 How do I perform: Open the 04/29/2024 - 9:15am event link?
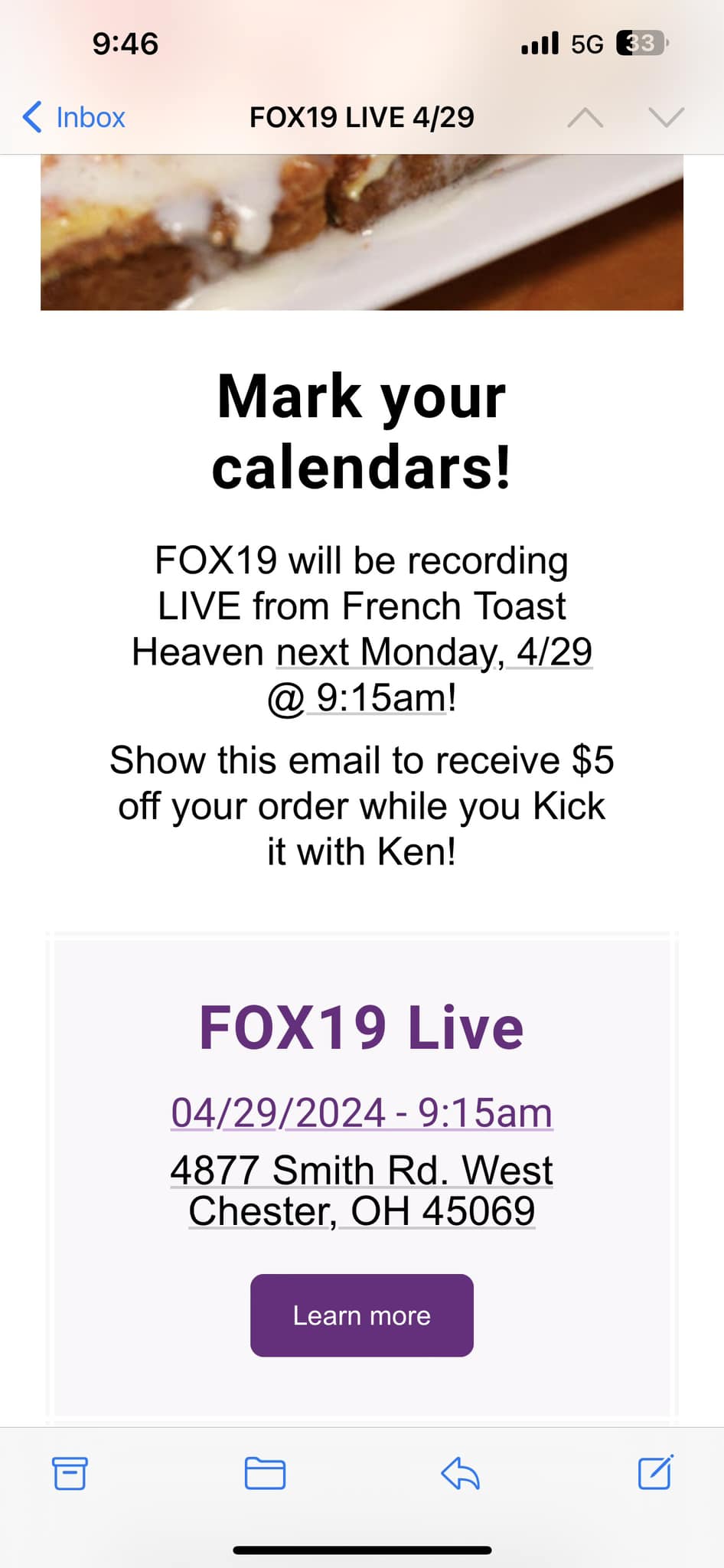[x=361, y=1112]
